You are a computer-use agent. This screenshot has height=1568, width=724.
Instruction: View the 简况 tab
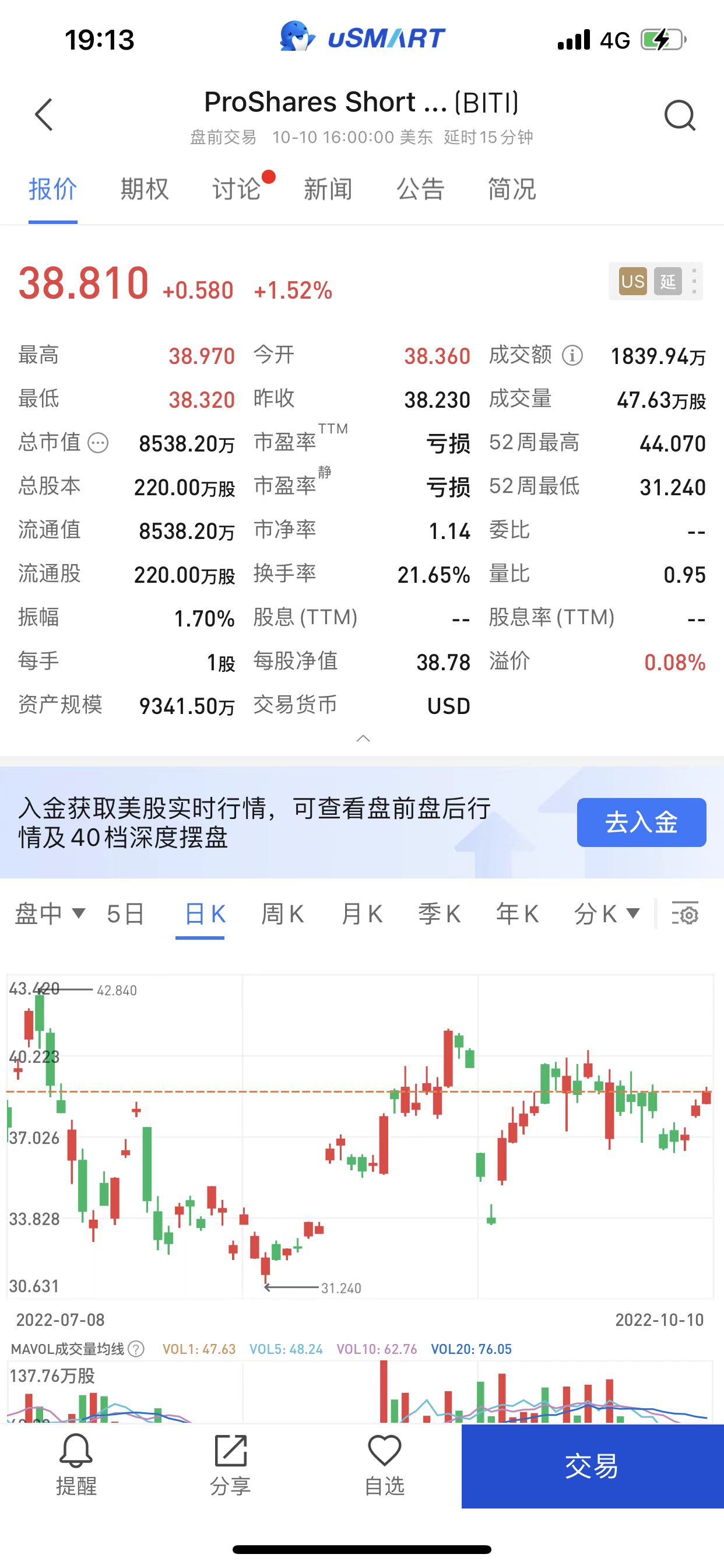[512, 190]
